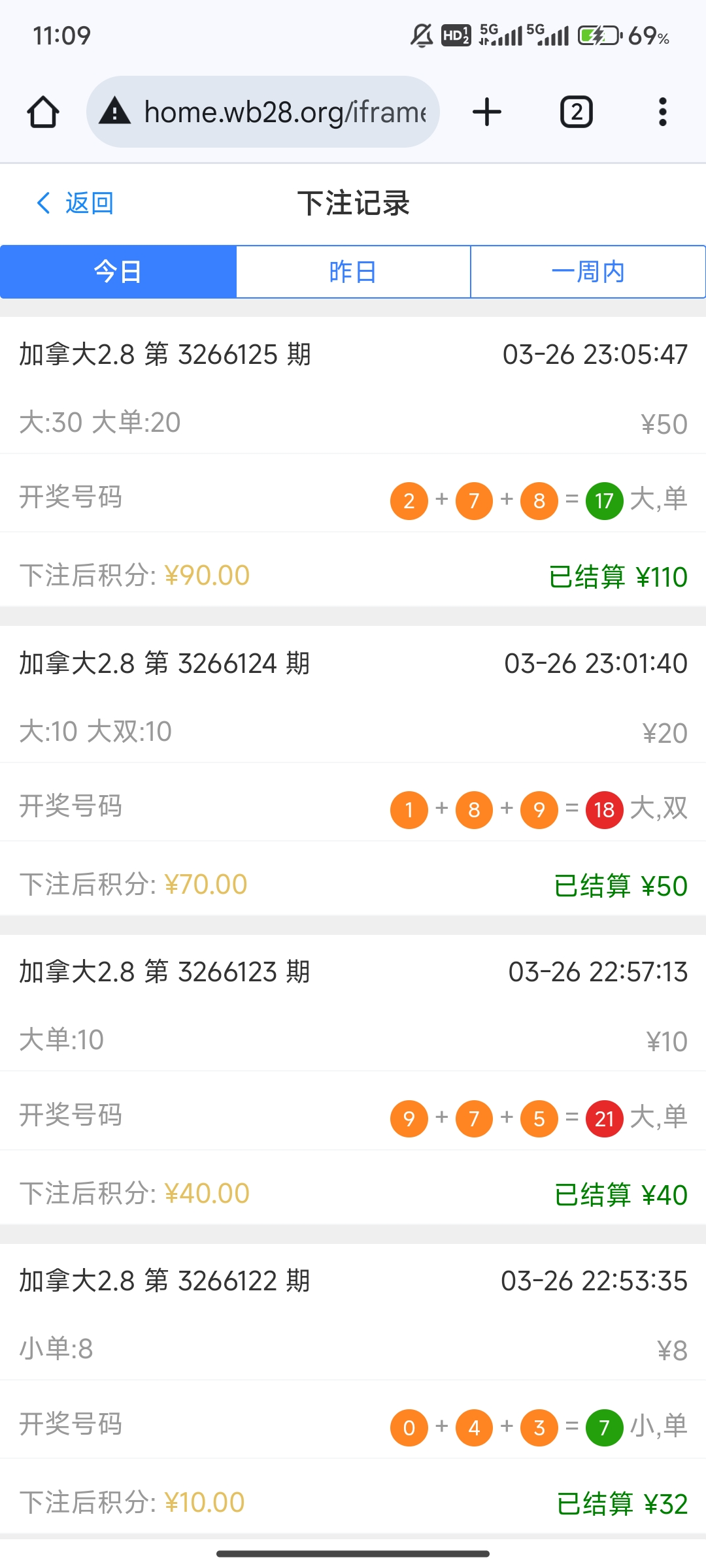The height and width of the screenshot is (1568, 706).
Task: Click record header 加拿大2.8 第 3266125 期
Action: tap(163, 353)
